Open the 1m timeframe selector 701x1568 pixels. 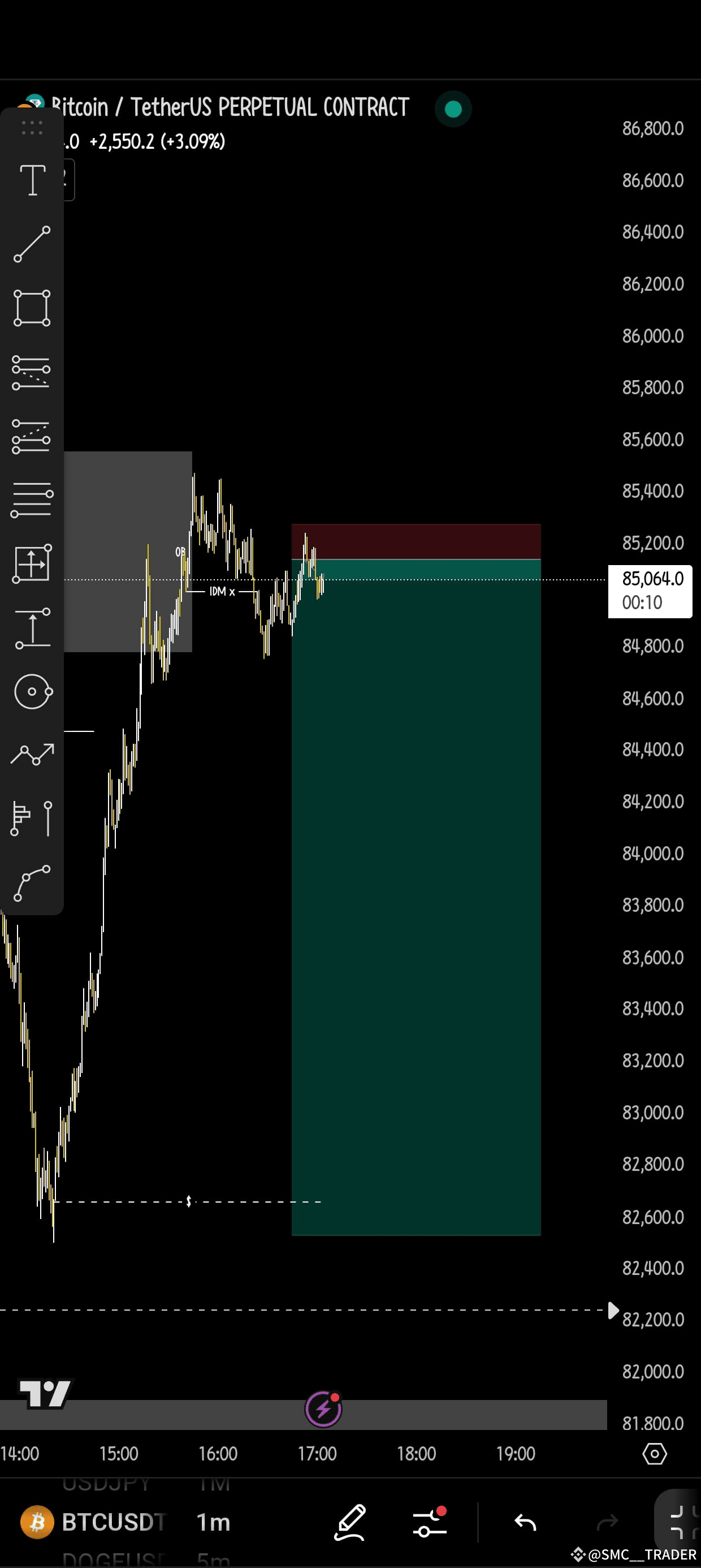(x=212, y=1522)
